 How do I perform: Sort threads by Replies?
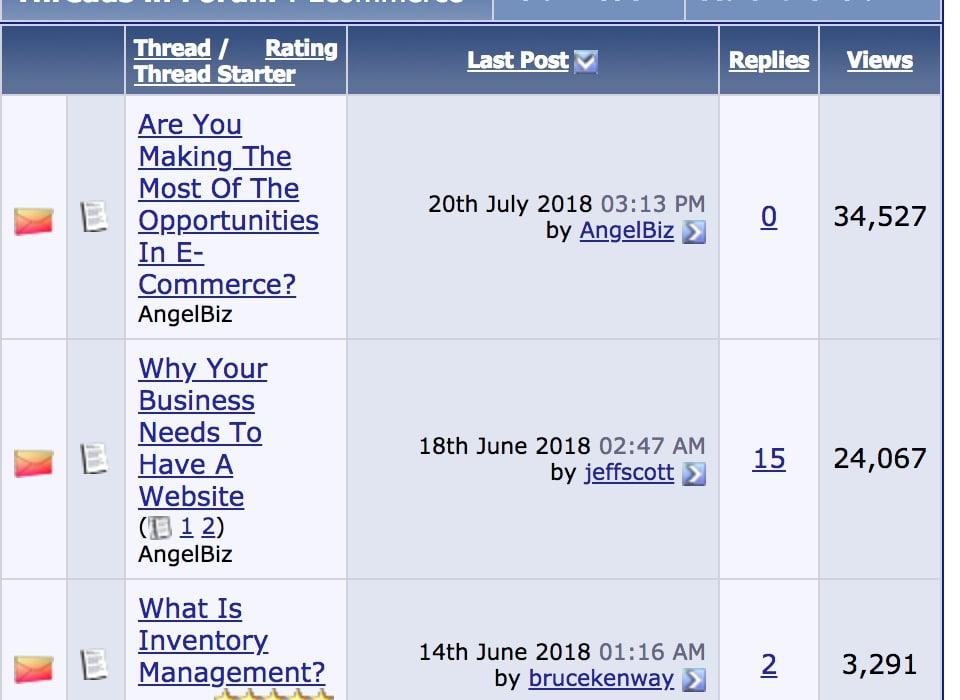click(x=768, y=60)
